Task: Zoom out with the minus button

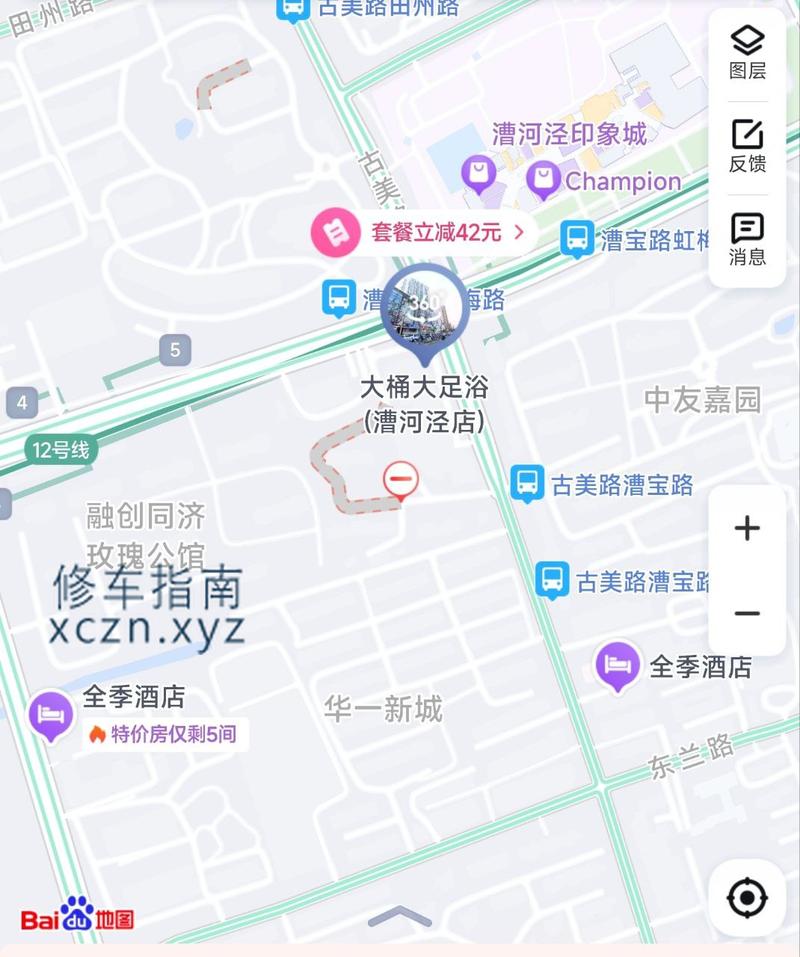Action: (747, 613)
